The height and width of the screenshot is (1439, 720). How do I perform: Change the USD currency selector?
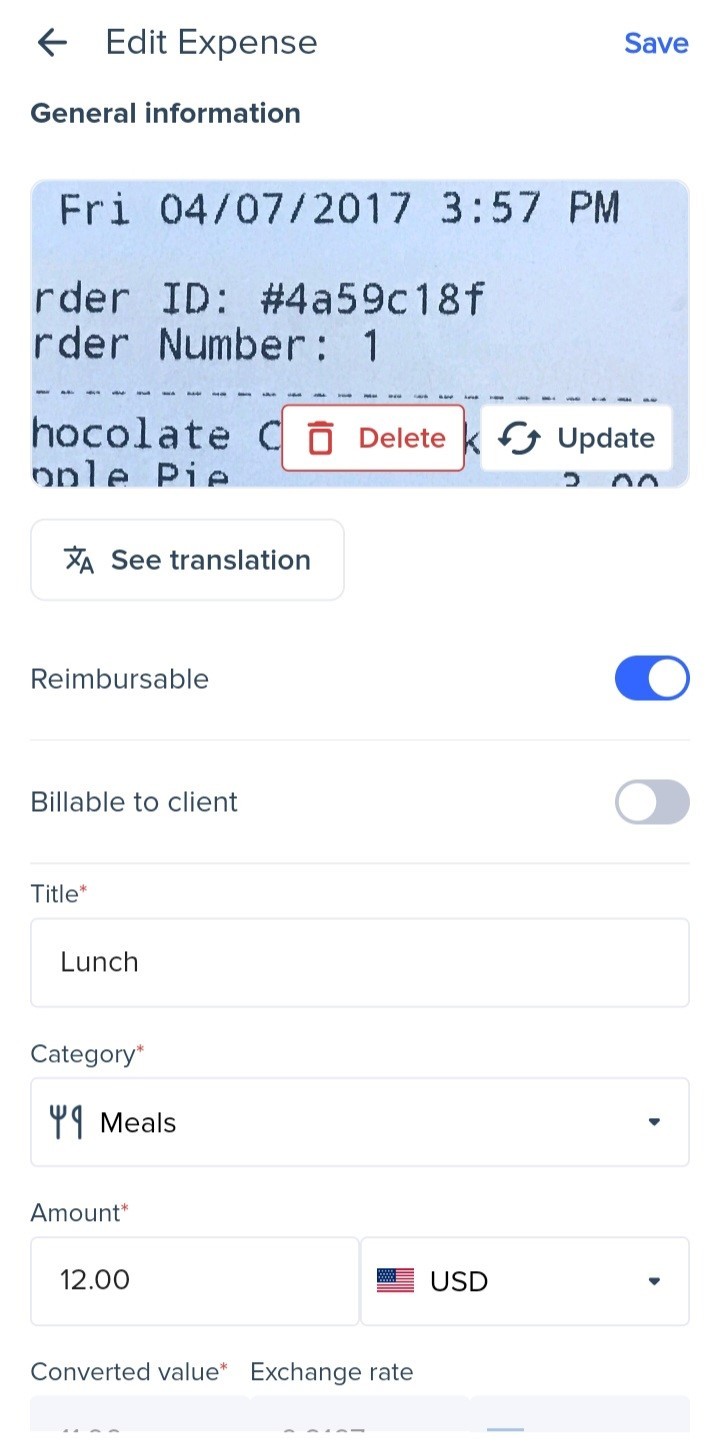tap(525, 1281)
